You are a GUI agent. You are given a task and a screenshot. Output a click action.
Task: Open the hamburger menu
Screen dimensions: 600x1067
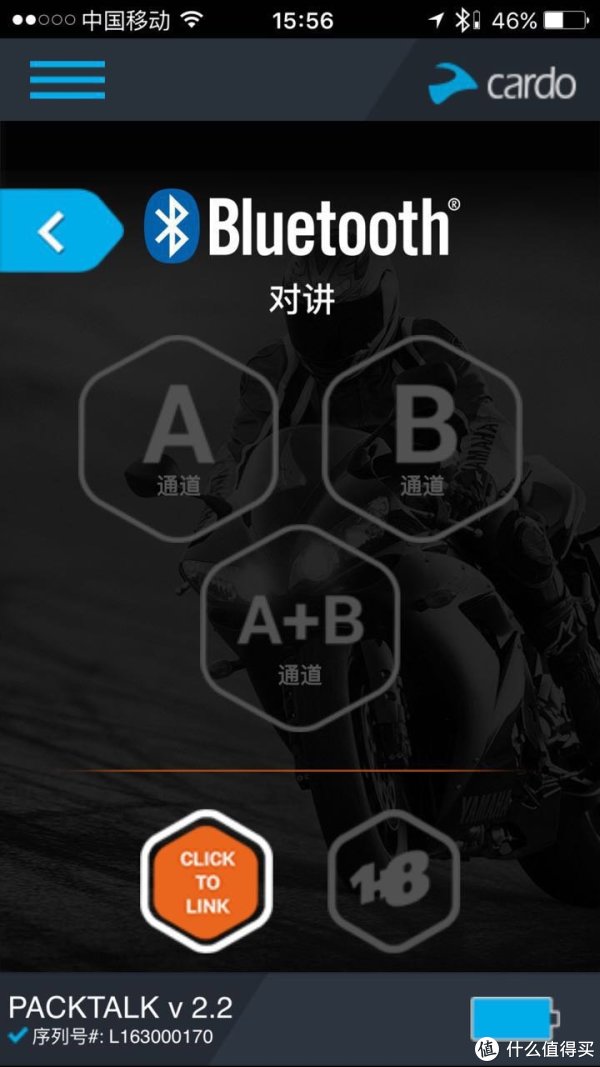pyautogui.click(x=67, y=80)
